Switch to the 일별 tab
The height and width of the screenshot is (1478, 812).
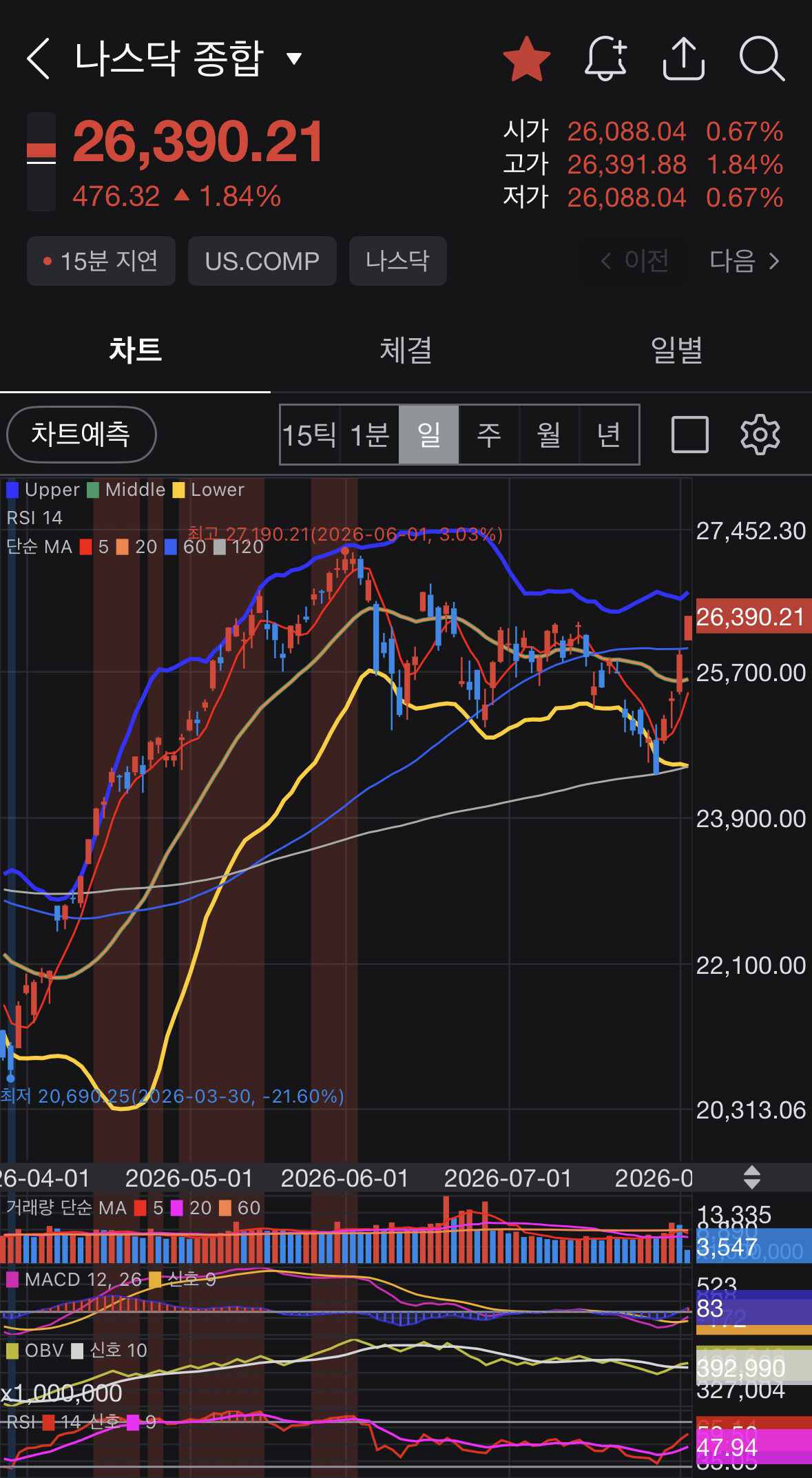[x=676, y=350]
